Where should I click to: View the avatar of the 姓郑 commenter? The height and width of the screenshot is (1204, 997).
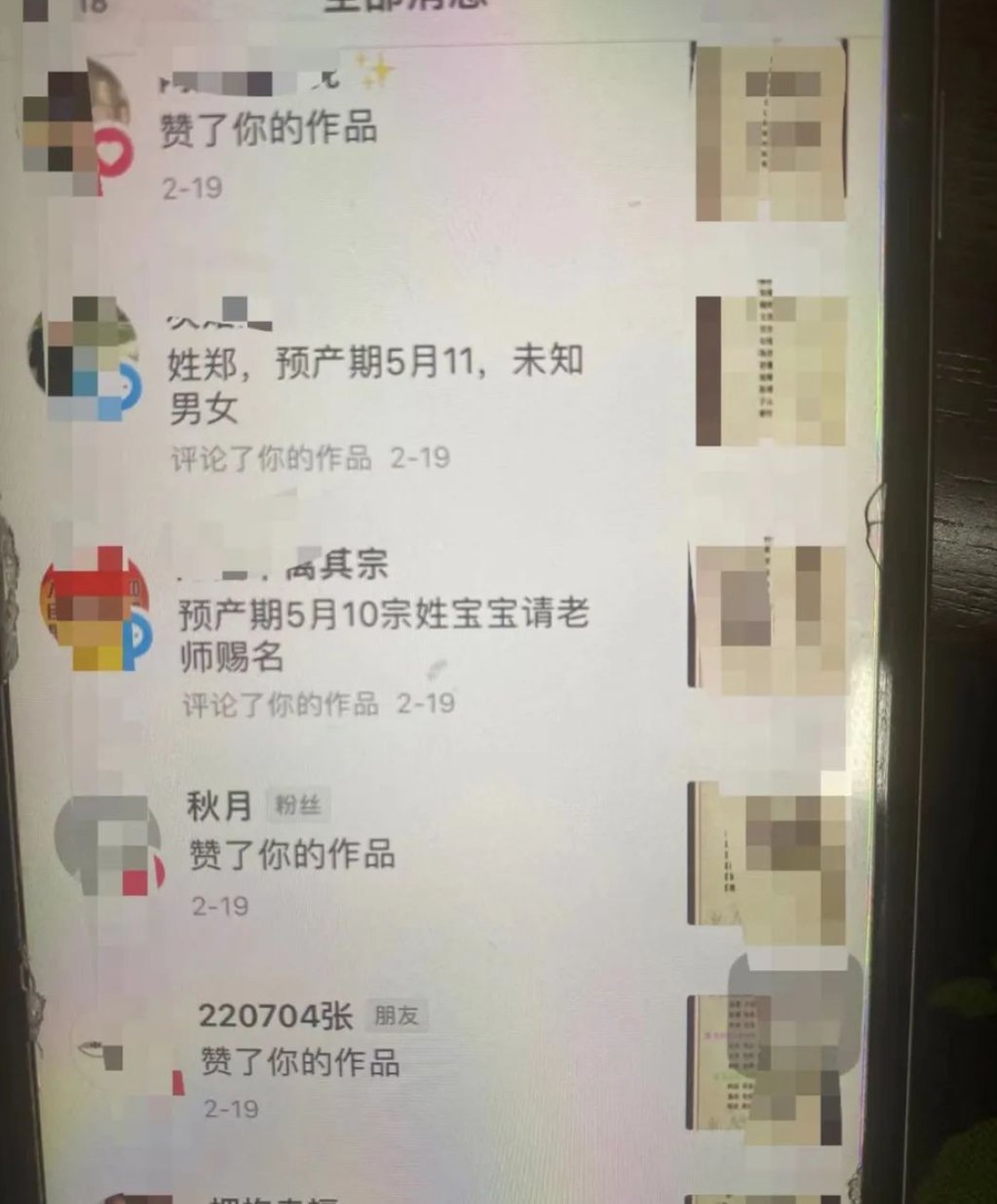86,361
